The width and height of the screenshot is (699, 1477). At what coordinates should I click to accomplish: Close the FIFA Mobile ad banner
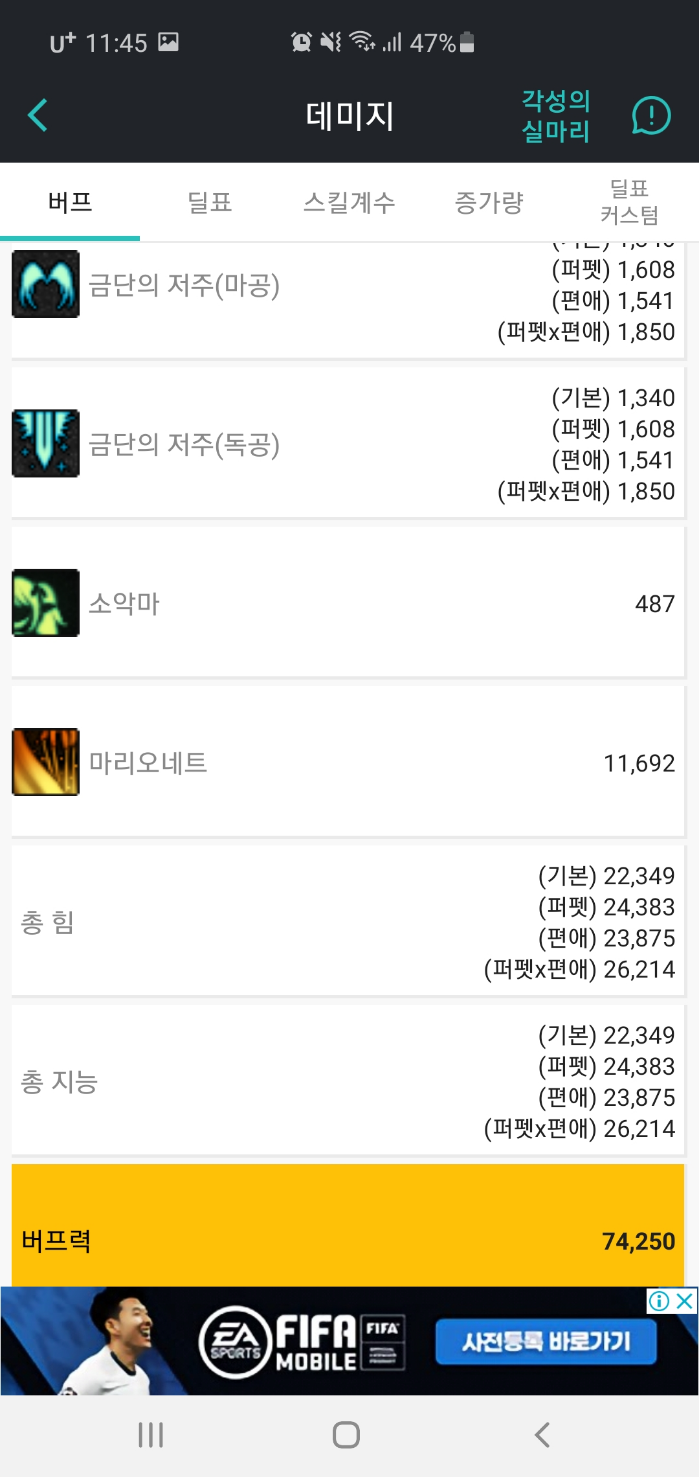click(685, 1300)
